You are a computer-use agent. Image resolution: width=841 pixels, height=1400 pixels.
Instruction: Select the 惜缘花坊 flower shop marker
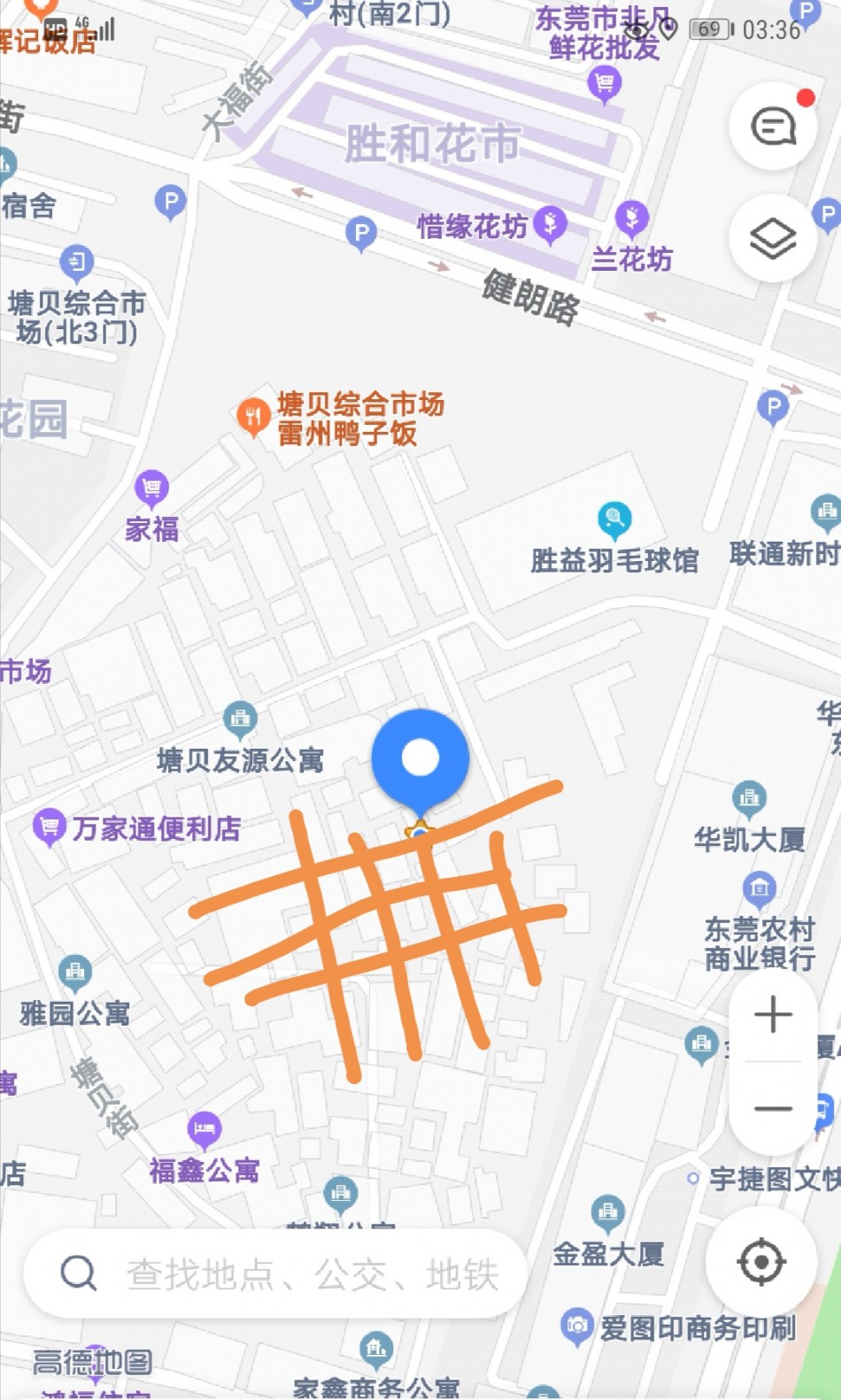551,225
